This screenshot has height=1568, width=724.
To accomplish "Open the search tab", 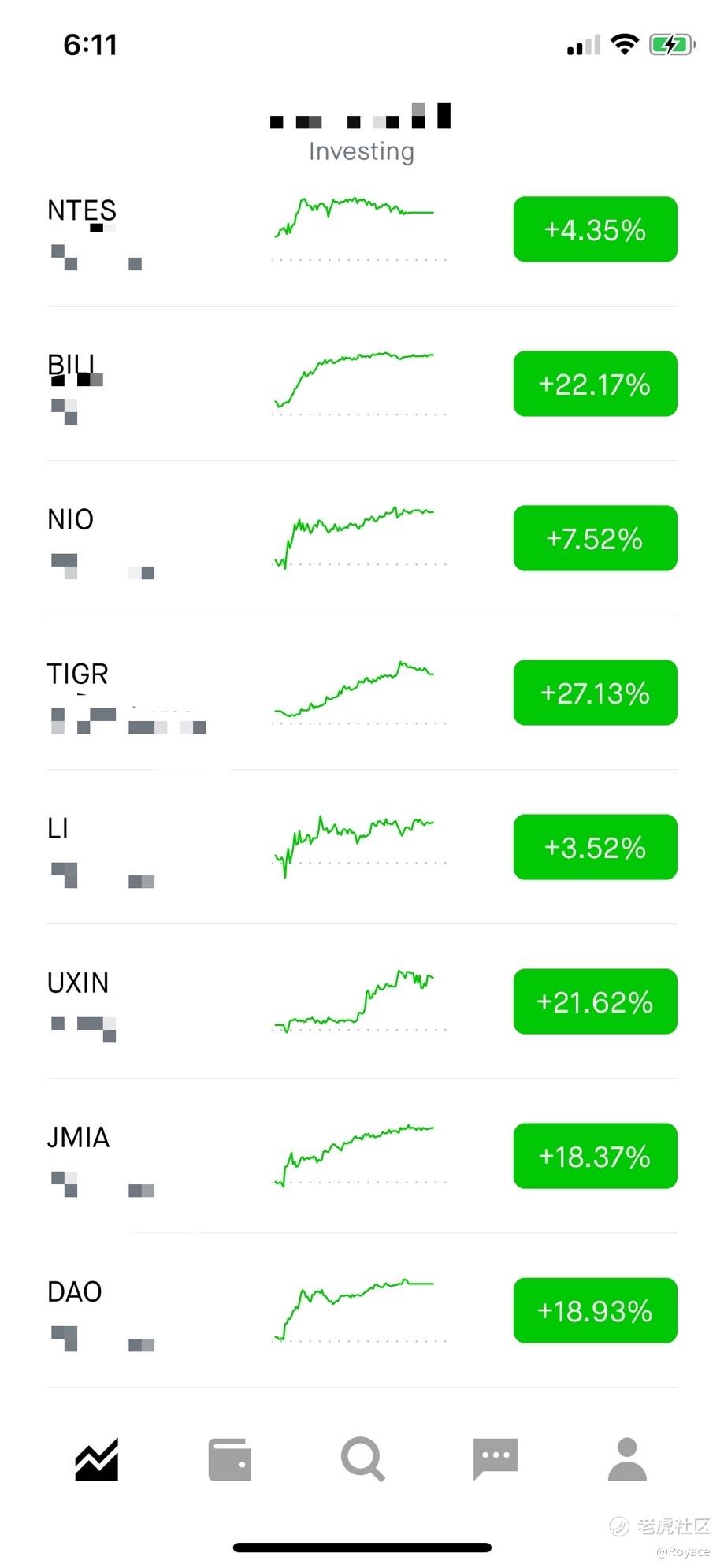I will [x=362, y=1459].
